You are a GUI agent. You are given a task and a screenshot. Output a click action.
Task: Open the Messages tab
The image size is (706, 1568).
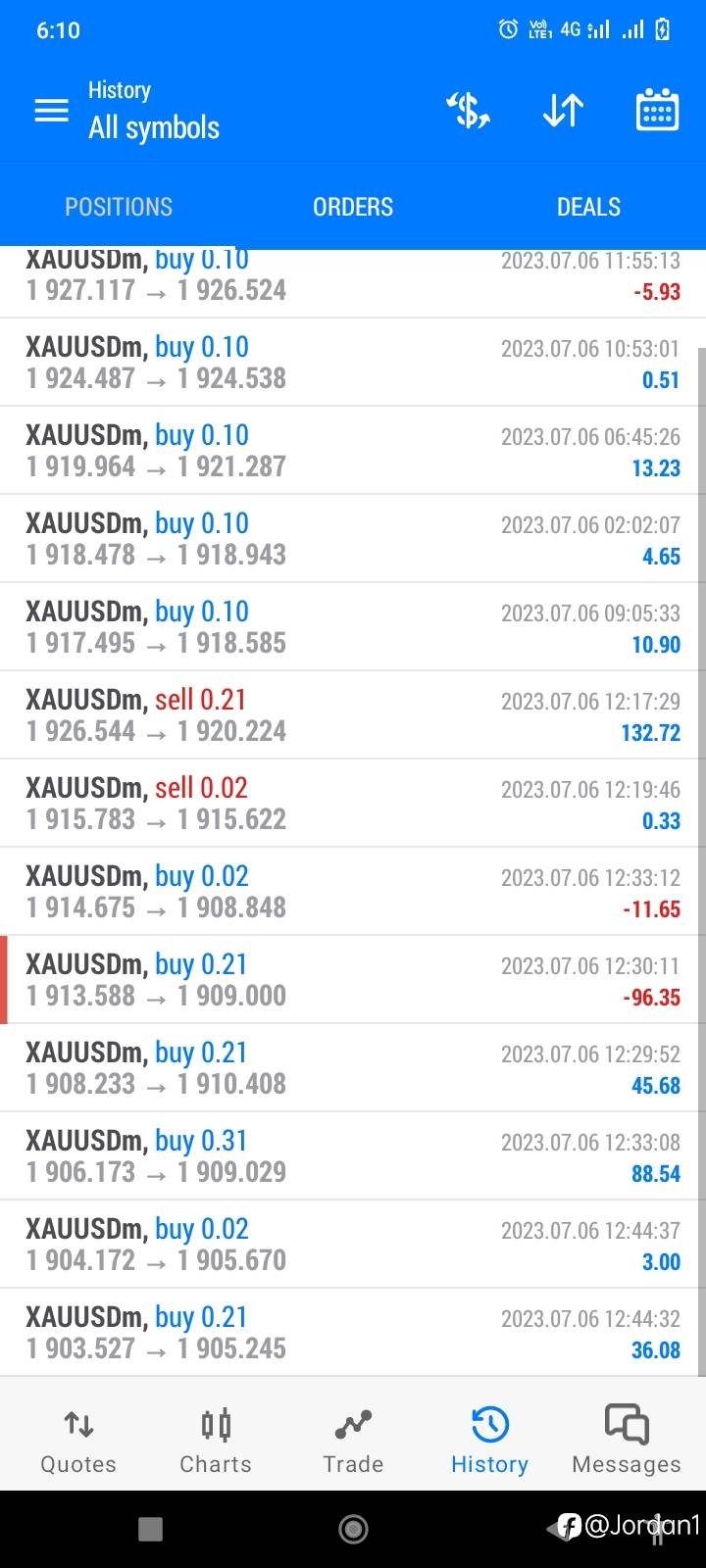click(x=627, y=1442)
